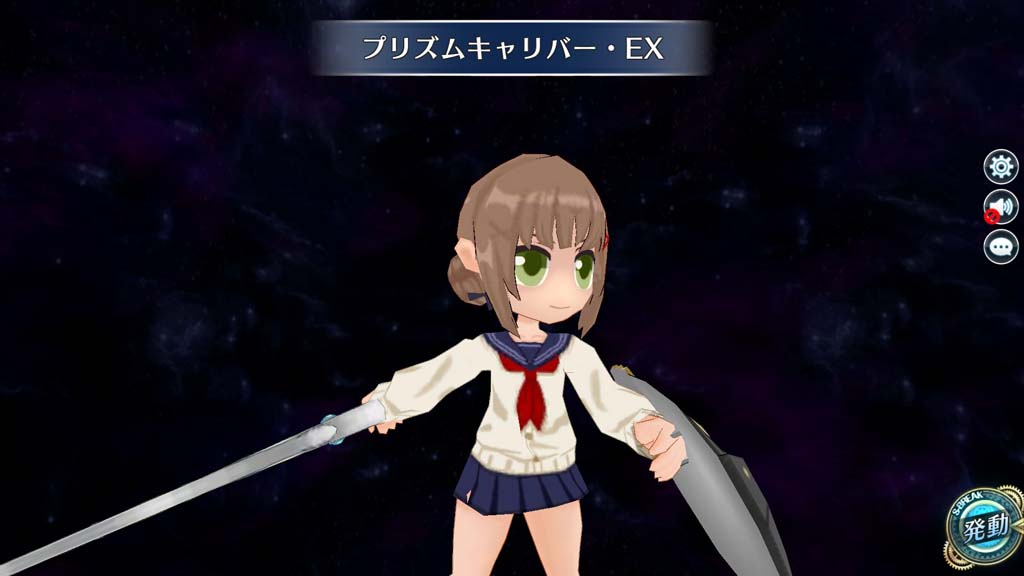Toggle the muted sound speaker icon
This screenshot has height=576, width=1024.
[1001, 207]
